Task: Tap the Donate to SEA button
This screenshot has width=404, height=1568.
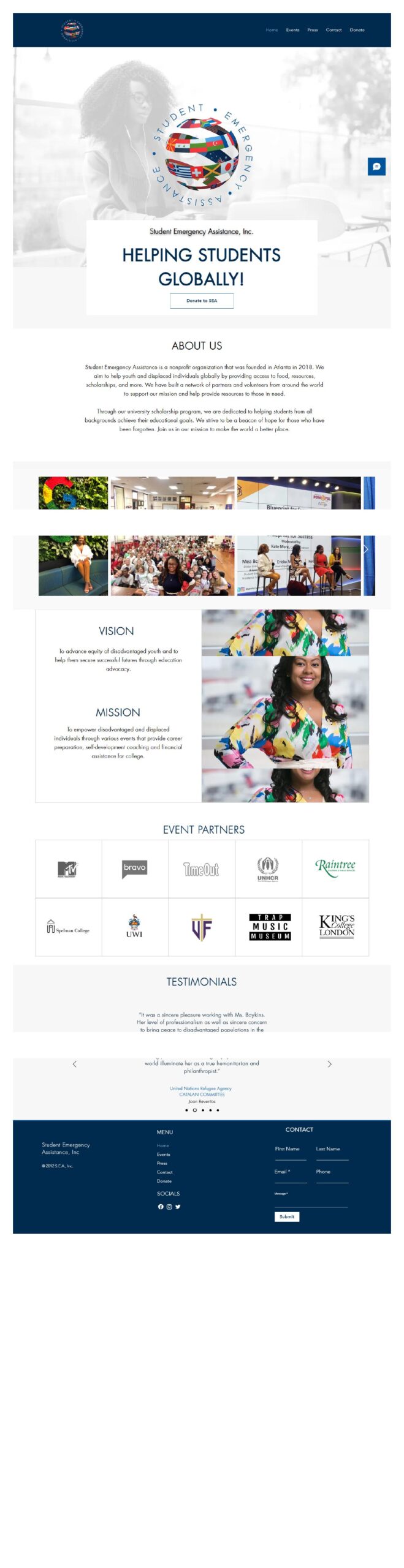Action: pyautogui.click(x=202, y=301)
